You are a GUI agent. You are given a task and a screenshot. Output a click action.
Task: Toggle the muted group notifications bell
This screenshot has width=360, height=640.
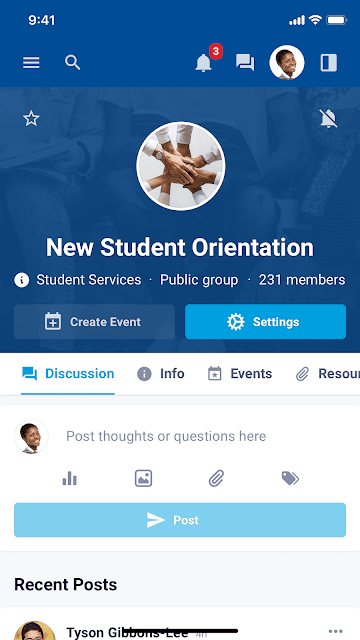coord(329,119)
